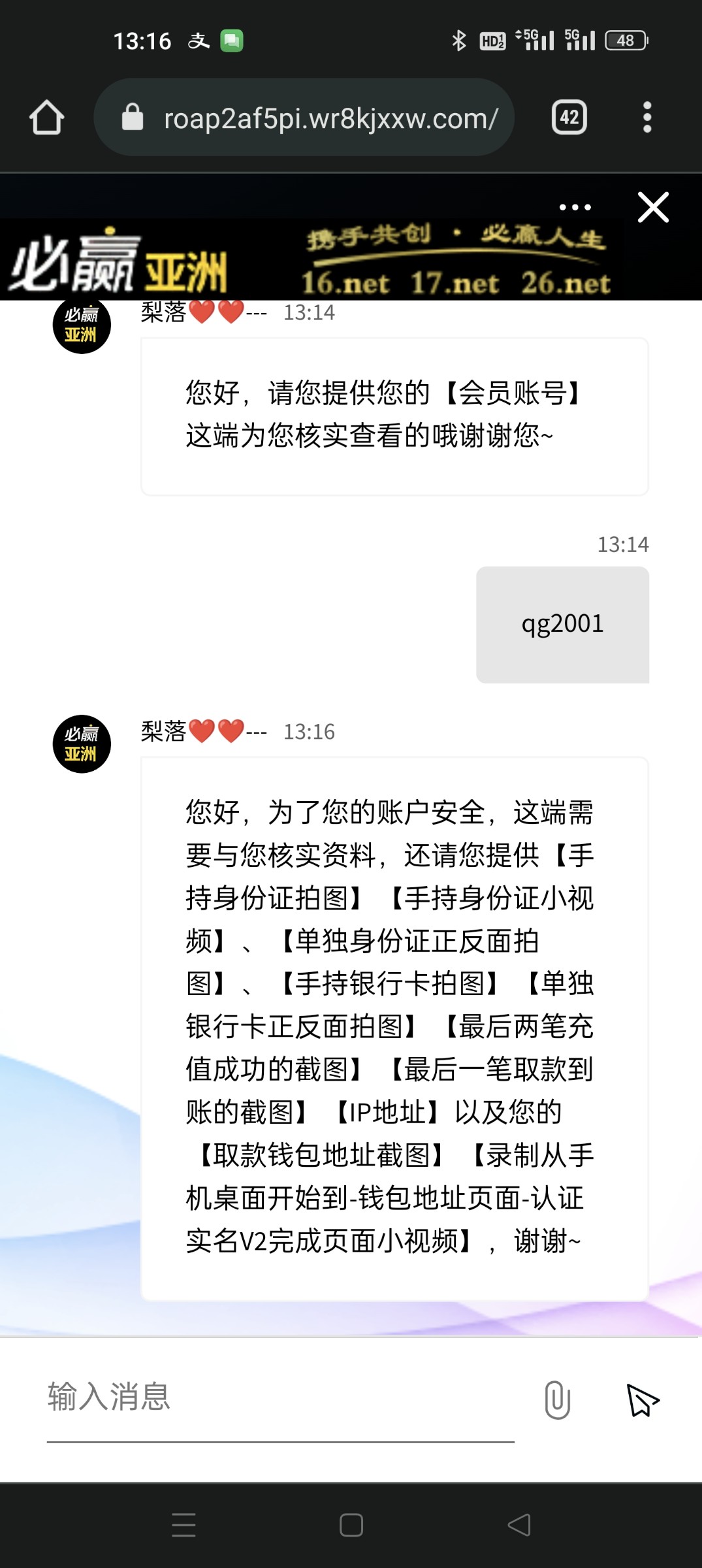Focus the 输入消息 message field

(279, 1398)
